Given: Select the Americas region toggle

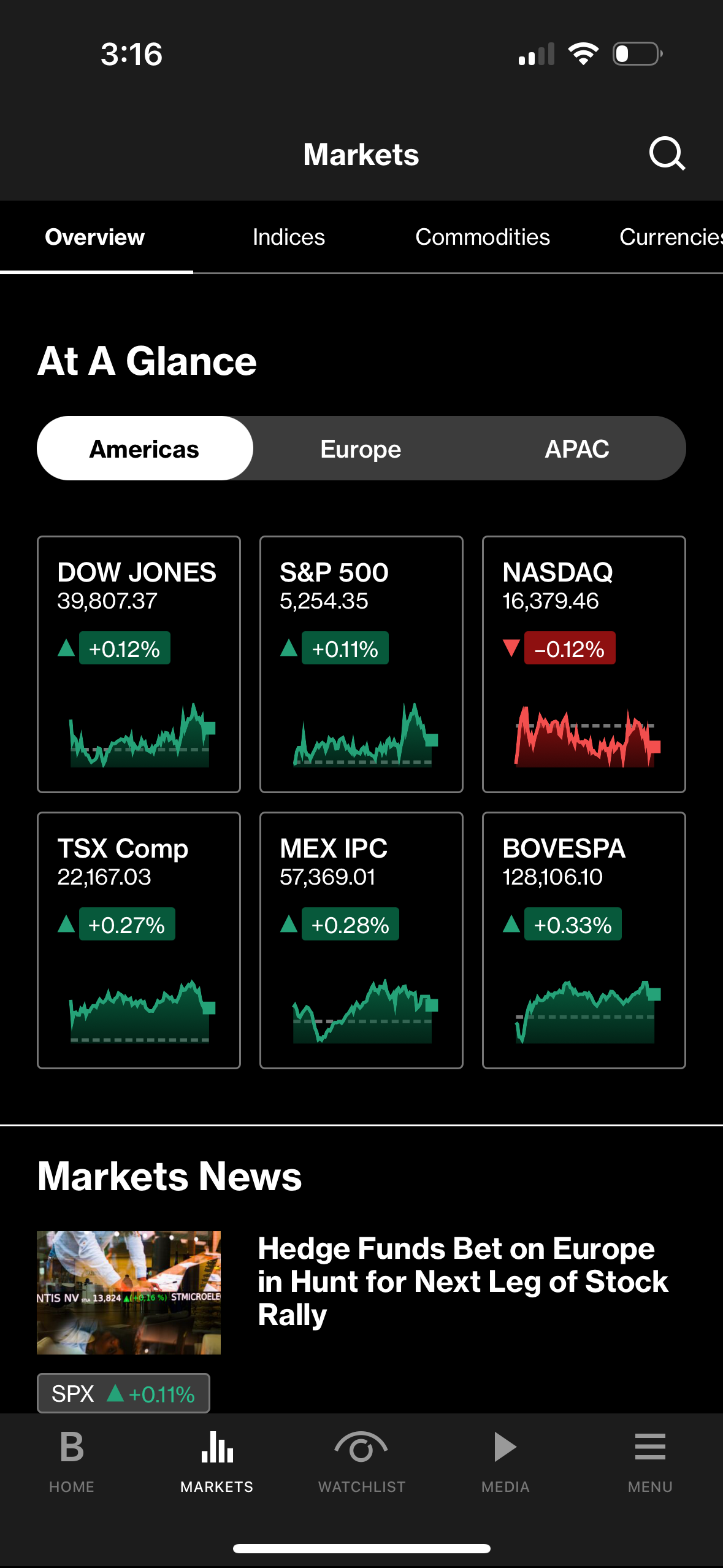Looking at the screenshot, I should coord(145,448).
